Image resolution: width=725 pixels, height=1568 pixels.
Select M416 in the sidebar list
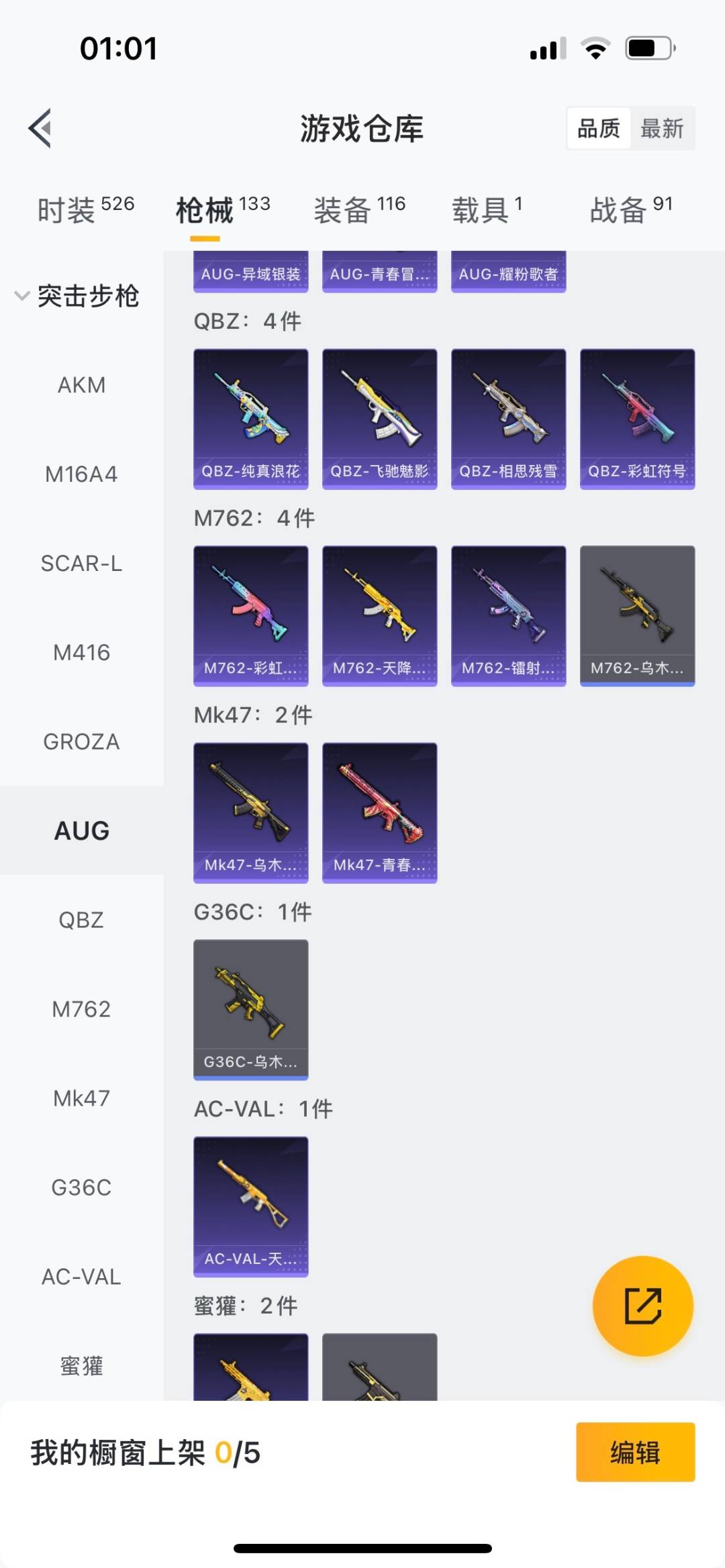pyautogui.click(x=81, y=652)
